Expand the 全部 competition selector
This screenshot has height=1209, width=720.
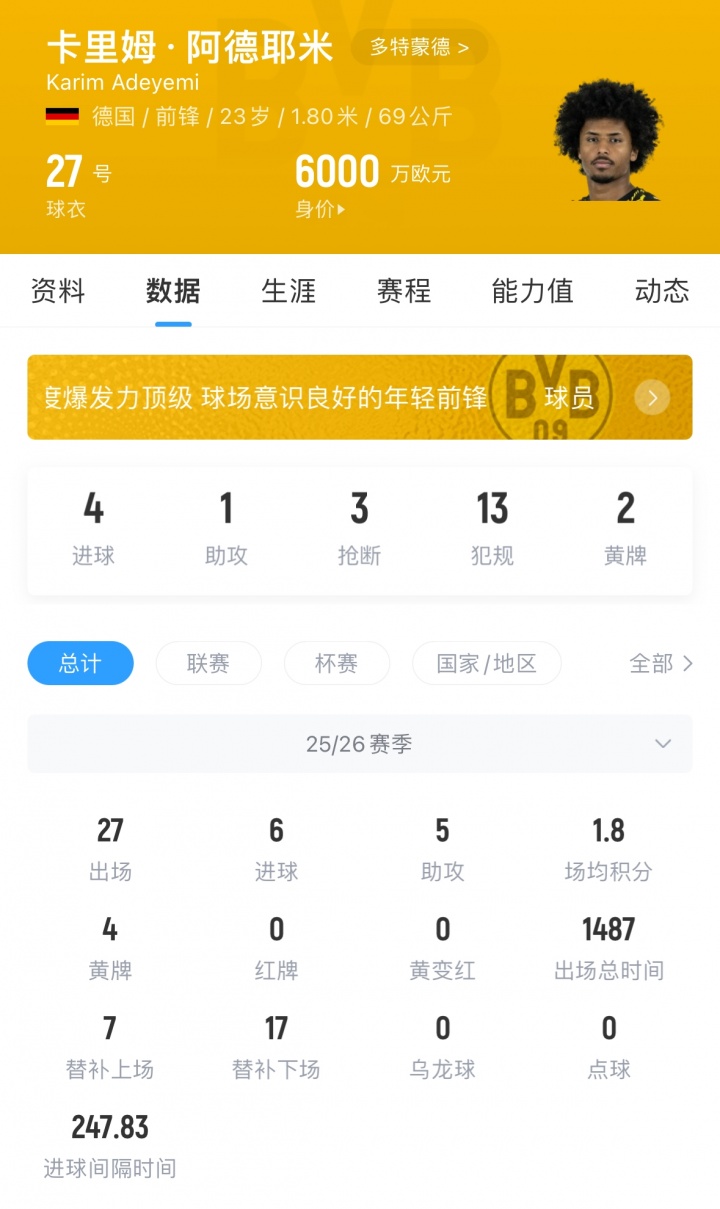coord(660,663)
